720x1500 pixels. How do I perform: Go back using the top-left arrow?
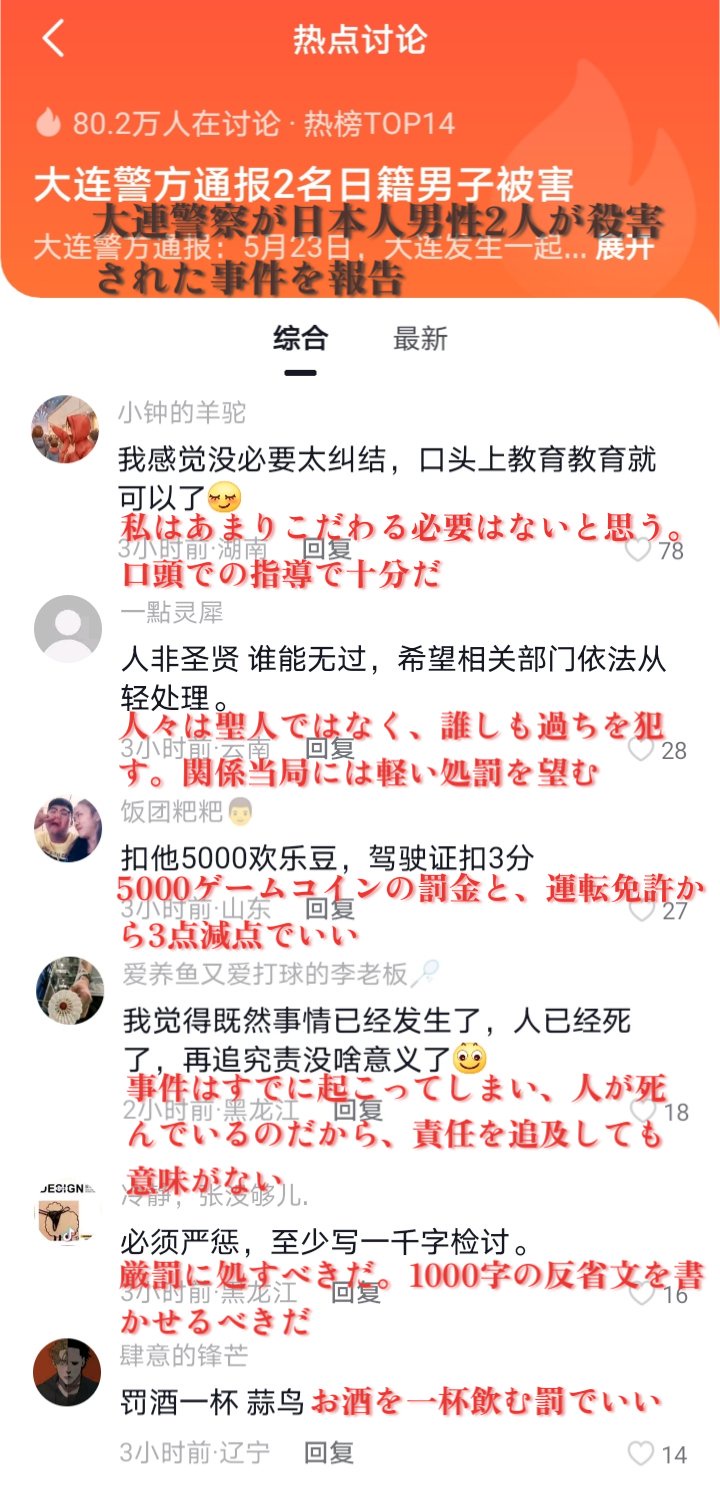click(x=54, y=39)
